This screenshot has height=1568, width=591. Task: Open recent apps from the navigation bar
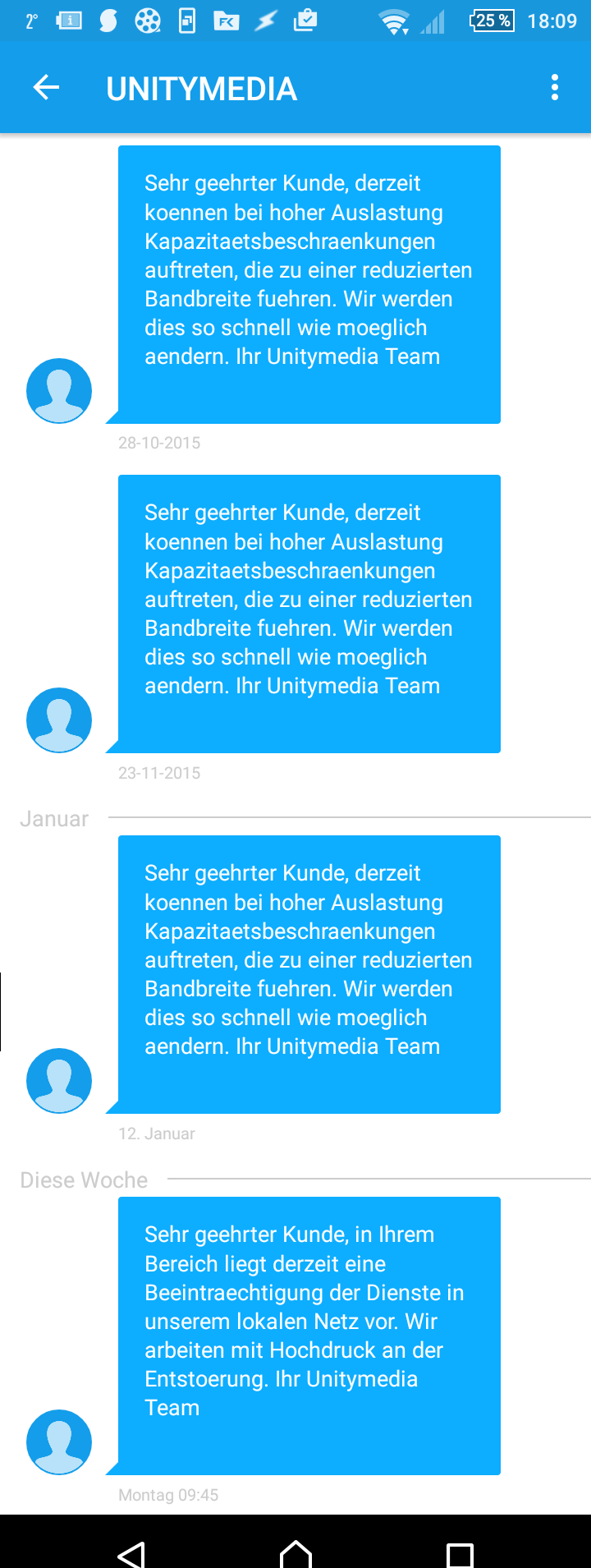coord(460,1554)
